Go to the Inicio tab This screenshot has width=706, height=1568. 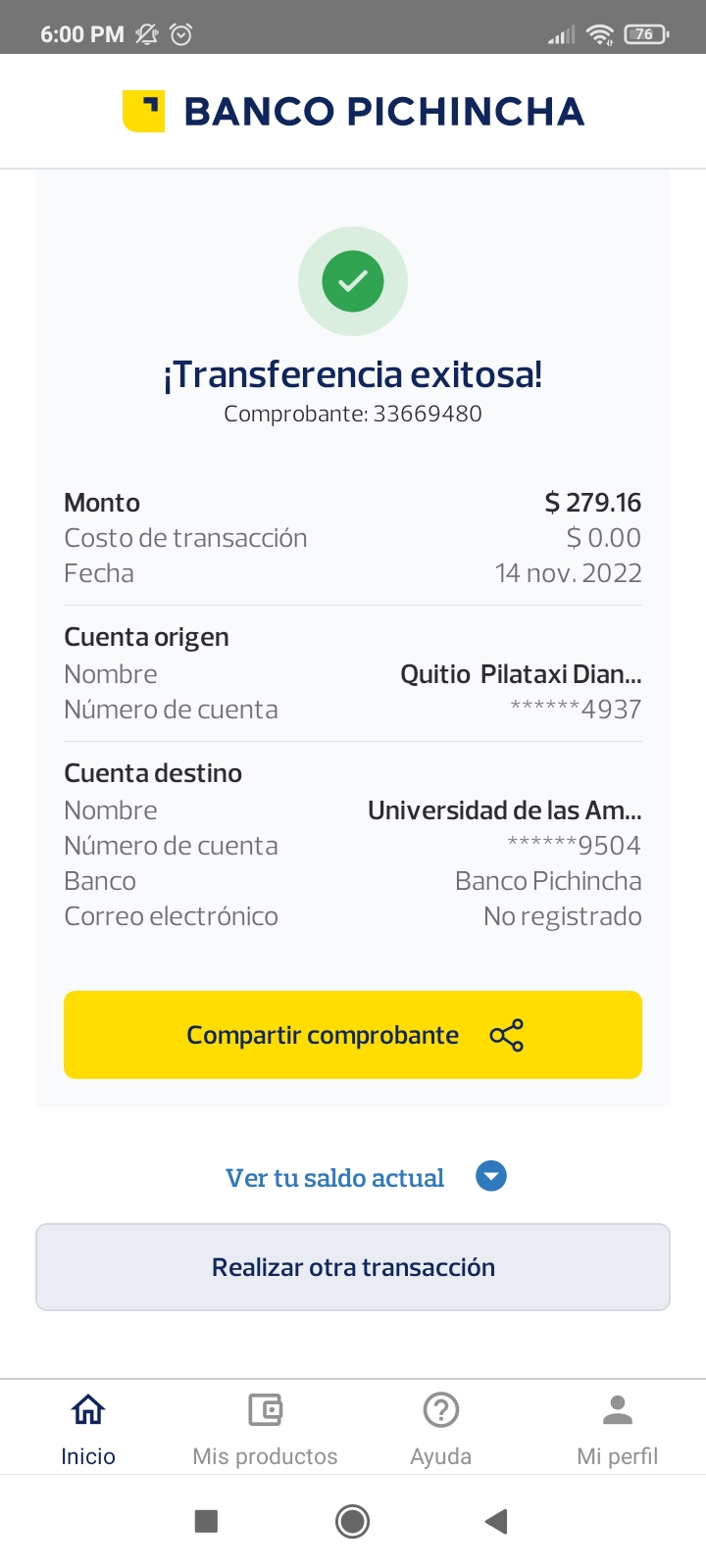pyautogui.click(x=88, y=1428)
